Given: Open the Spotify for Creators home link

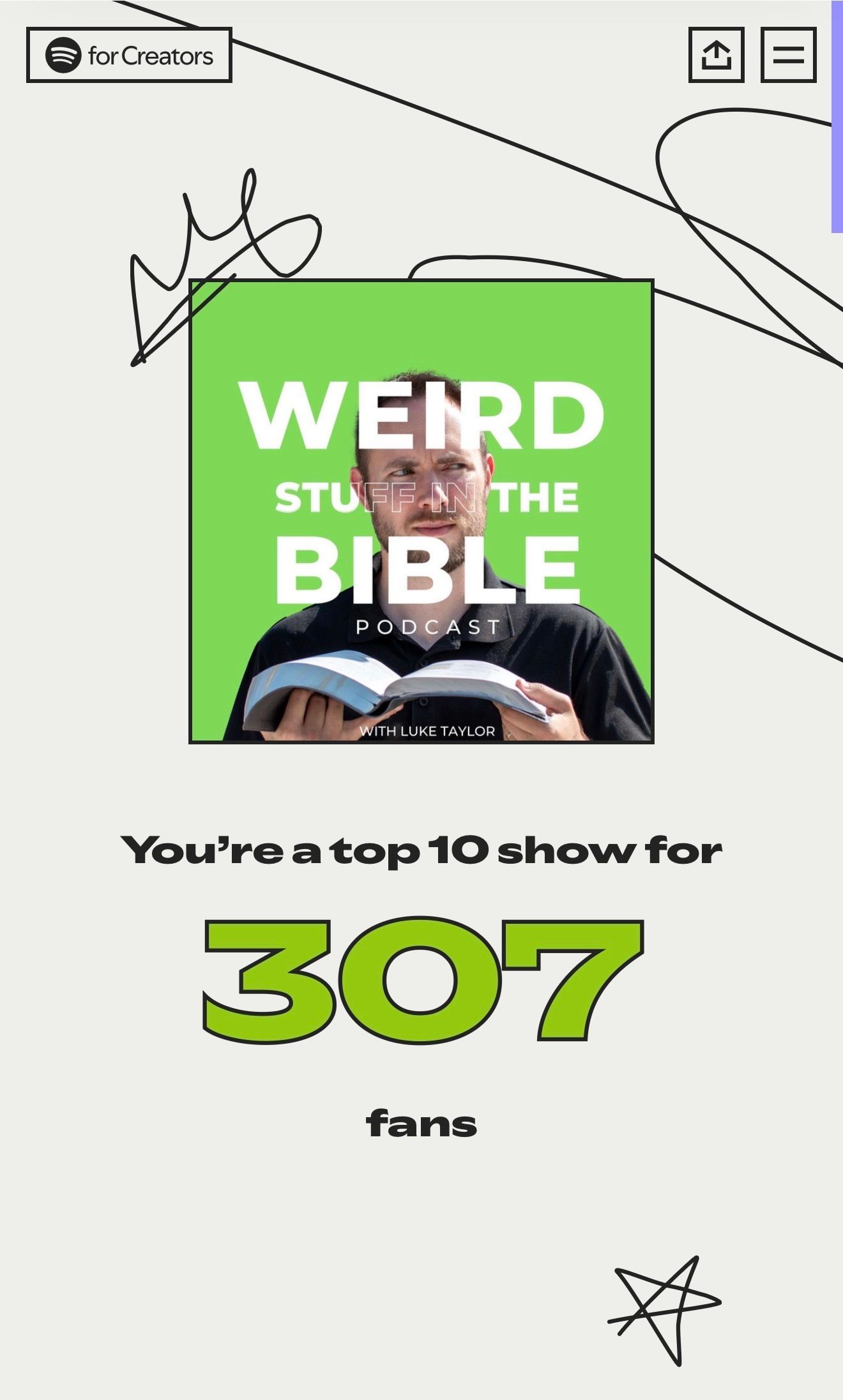Looking at the screenshot, I should (x=129, y=56).
